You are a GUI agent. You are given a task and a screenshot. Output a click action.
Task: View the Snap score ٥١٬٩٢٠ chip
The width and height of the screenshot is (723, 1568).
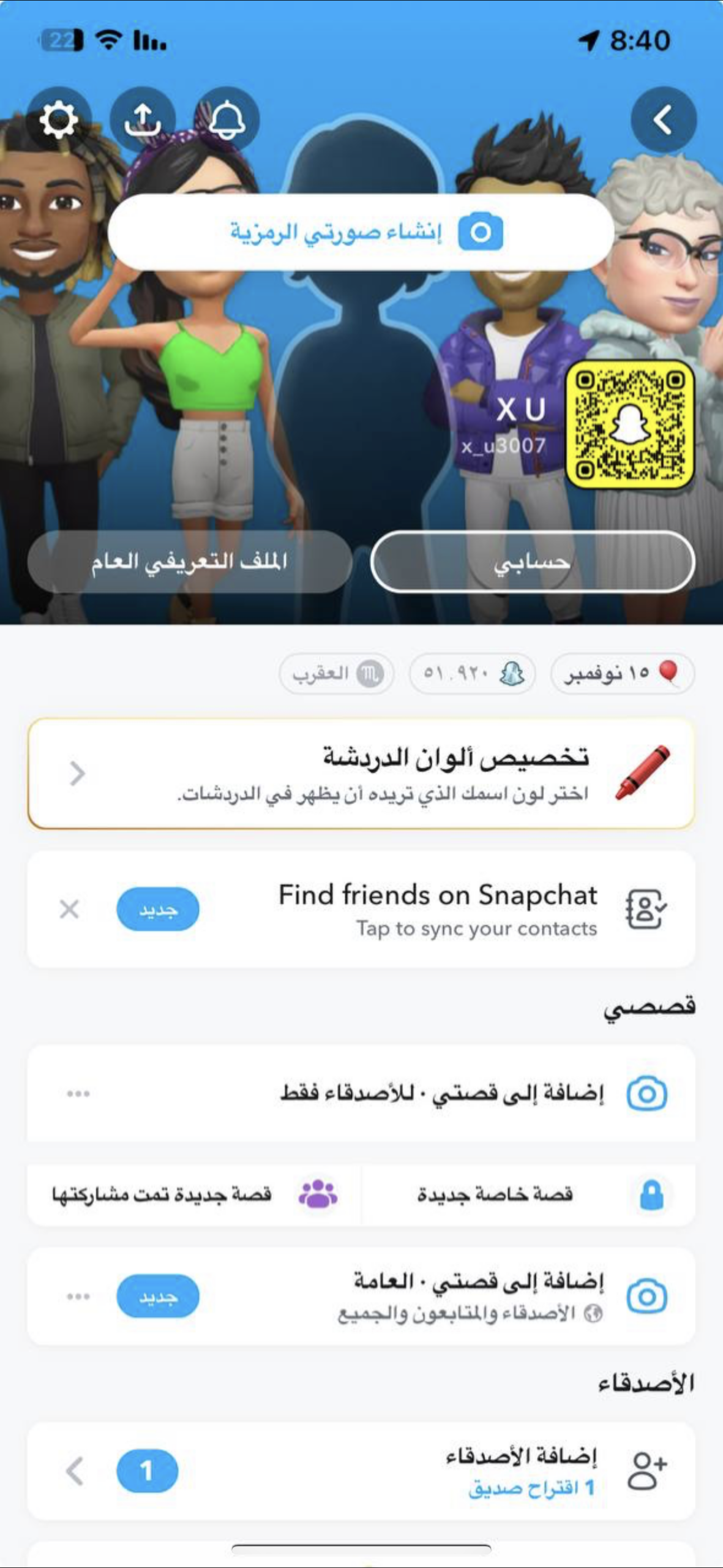pyautogui.click(x=473, y=674)
